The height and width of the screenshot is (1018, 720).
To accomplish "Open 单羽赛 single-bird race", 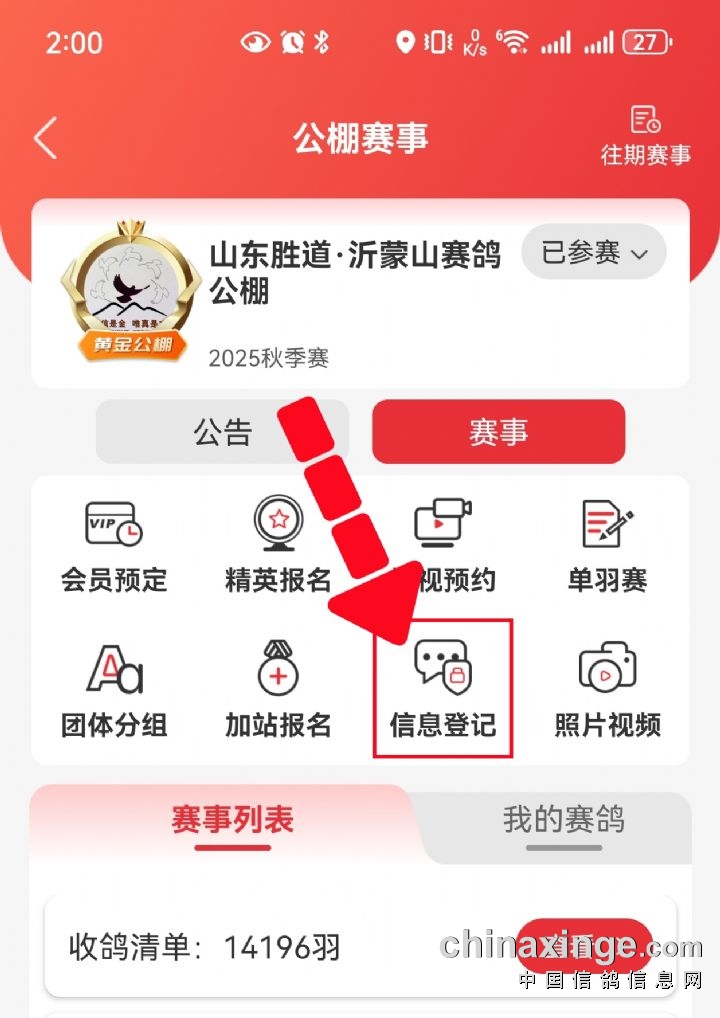I will tap(608, 545).
